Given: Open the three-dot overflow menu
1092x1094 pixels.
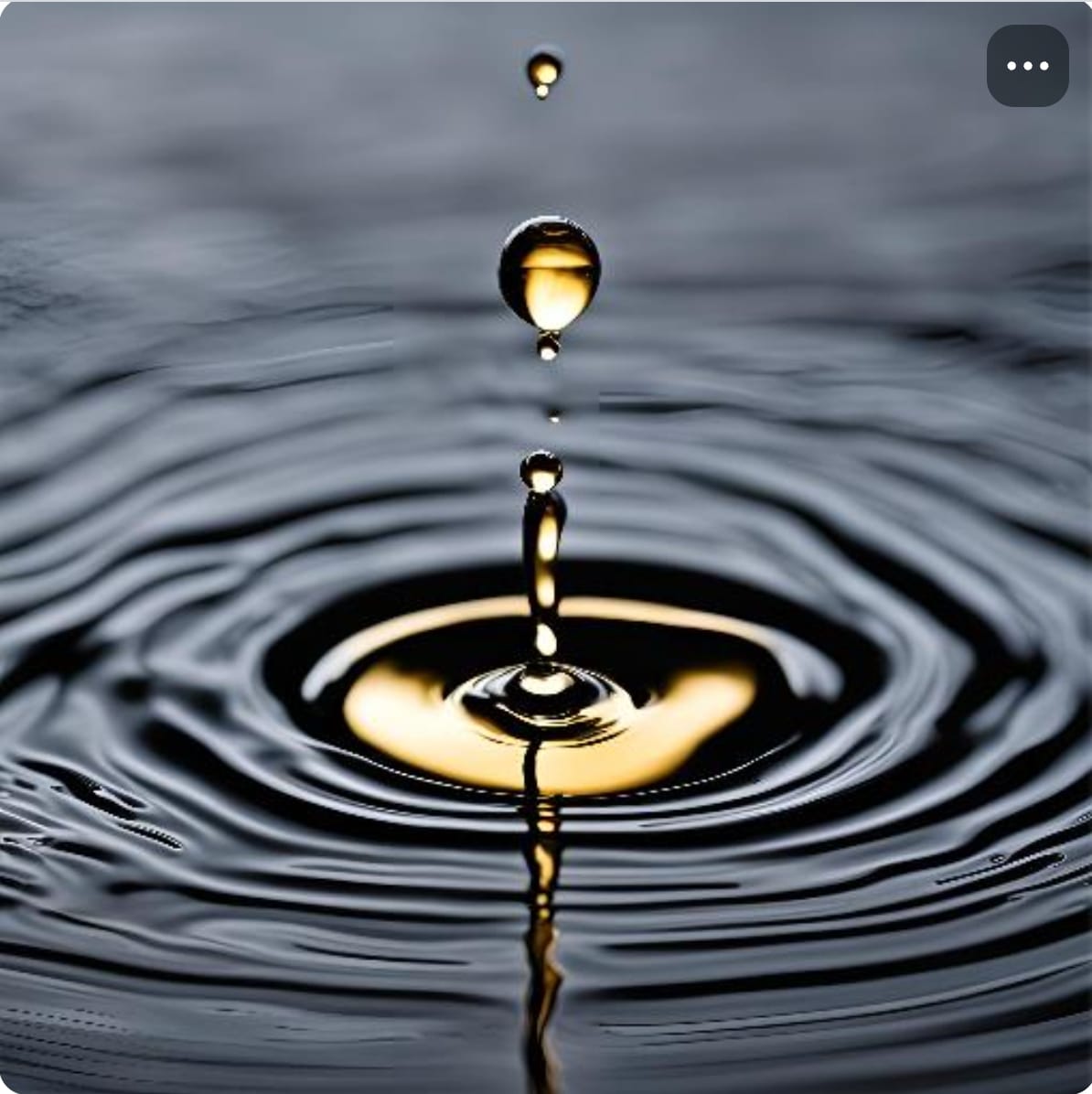Looking at the screenshot, I should (1027, 66).
